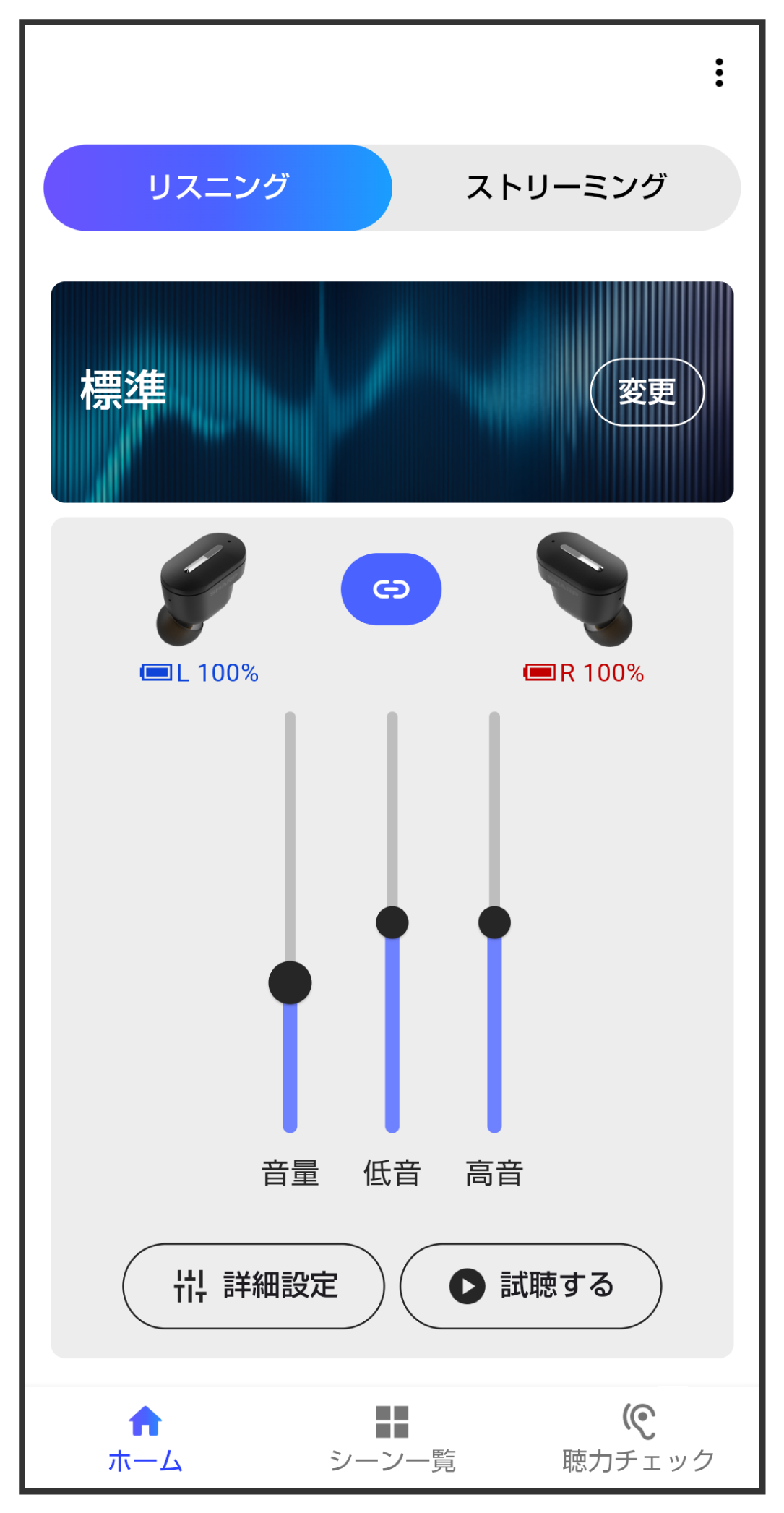Switch to the ストリーミング tab

(567, 187)
